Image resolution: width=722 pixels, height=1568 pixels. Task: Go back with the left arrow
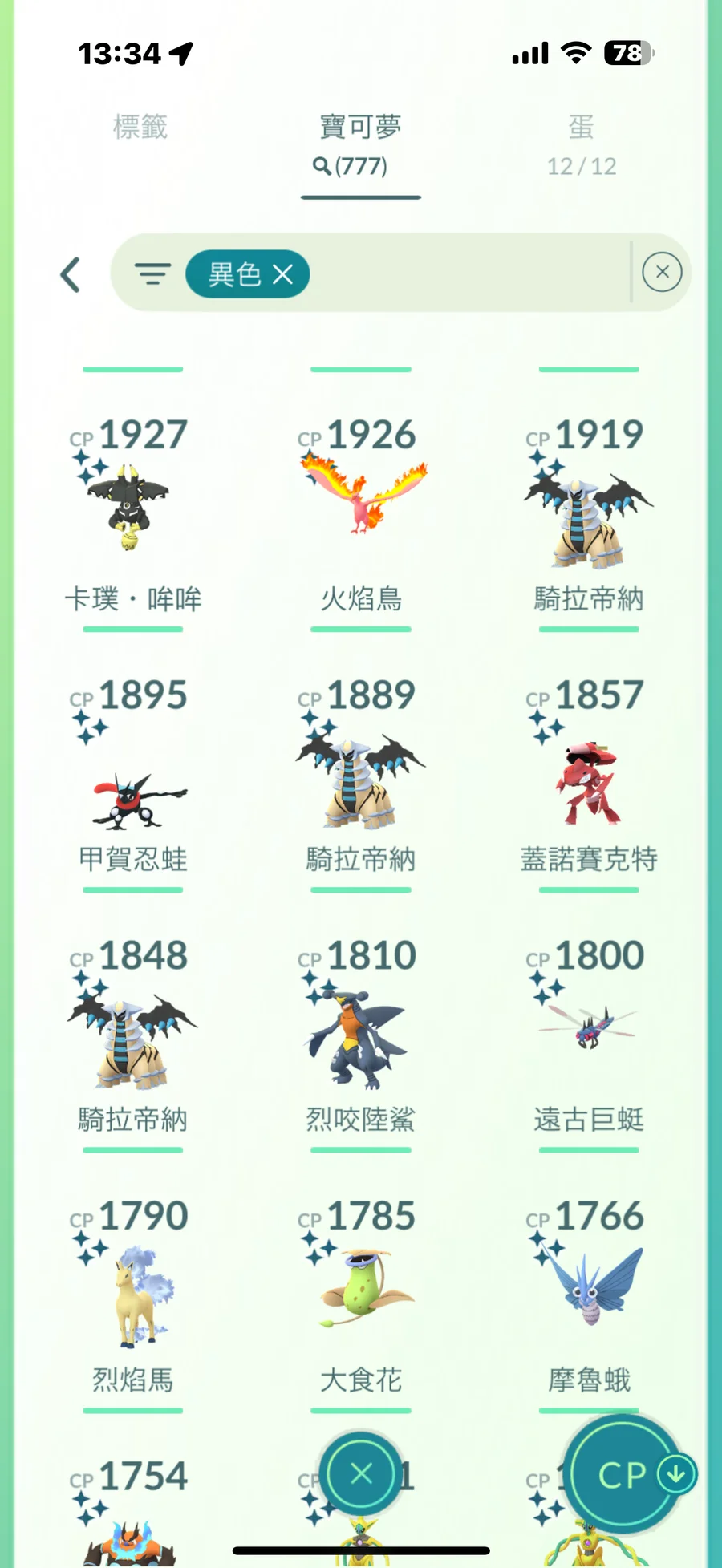pos(71,274)
